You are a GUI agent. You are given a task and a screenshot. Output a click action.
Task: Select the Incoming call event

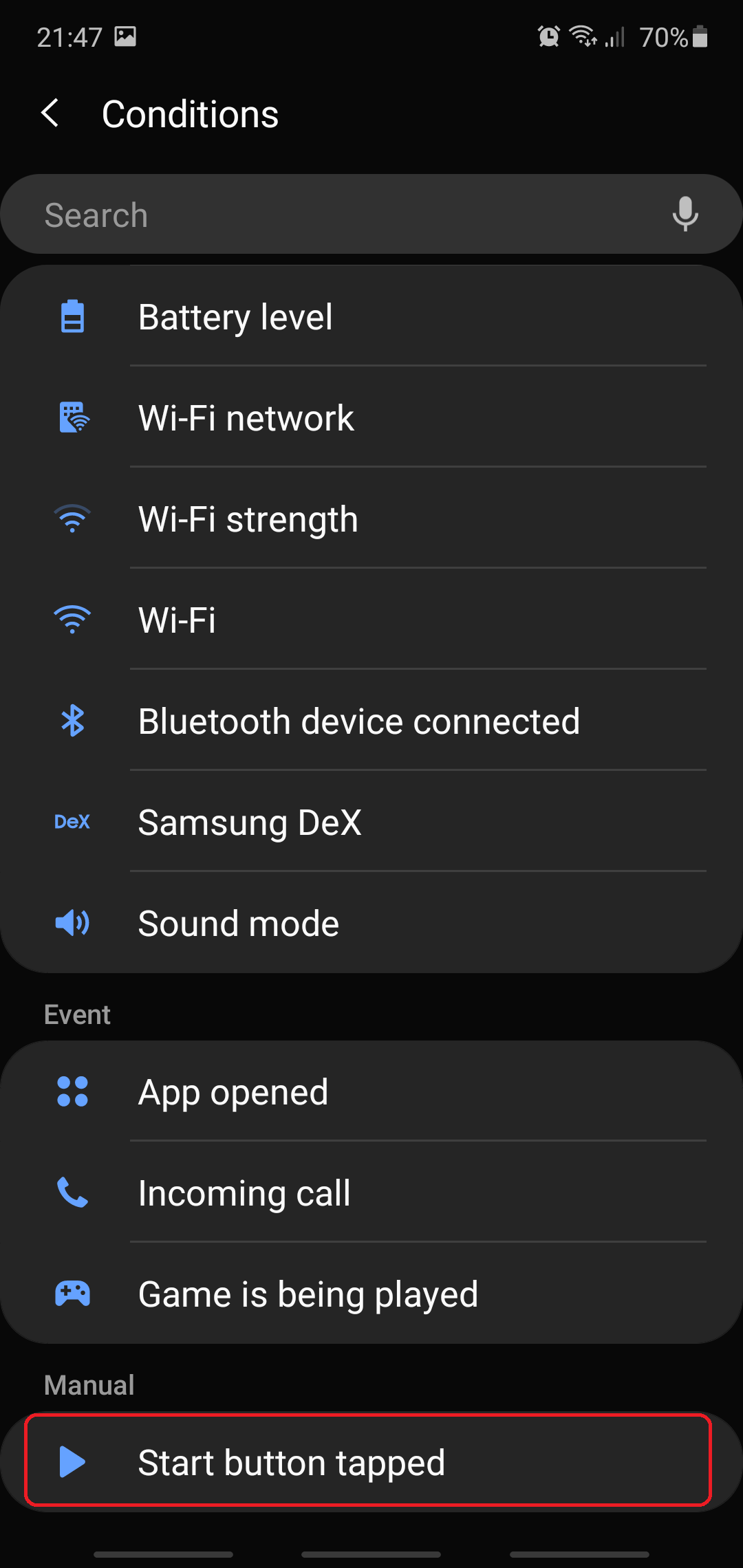371,1193
